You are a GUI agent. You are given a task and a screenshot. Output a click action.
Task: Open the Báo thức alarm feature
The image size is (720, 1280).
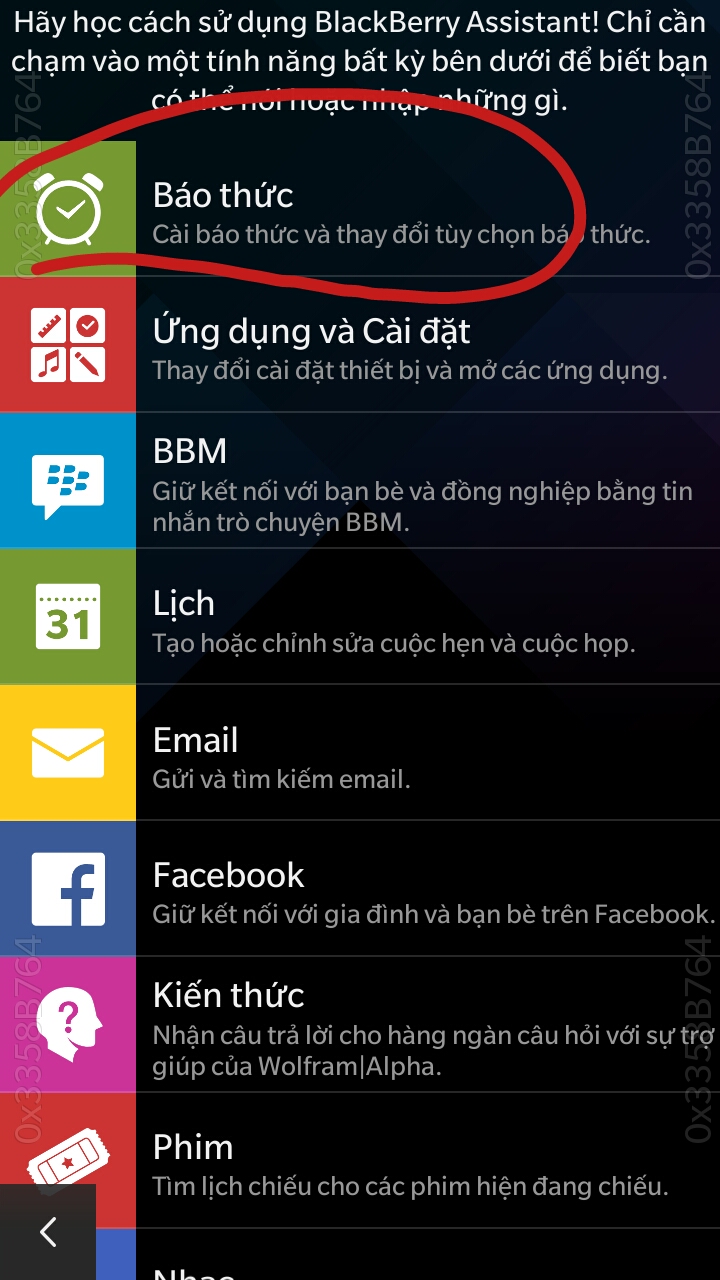coord(360,208)
